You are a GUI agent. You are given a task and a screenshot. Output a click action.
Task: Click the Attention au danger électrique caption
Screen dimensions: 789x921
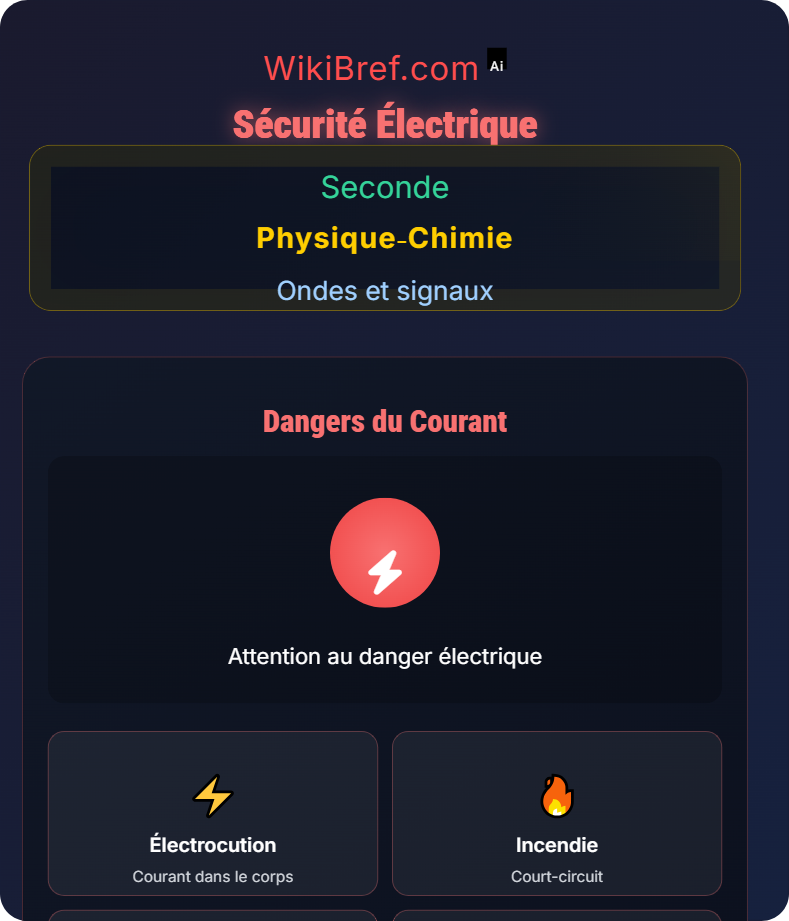point(385,657)
